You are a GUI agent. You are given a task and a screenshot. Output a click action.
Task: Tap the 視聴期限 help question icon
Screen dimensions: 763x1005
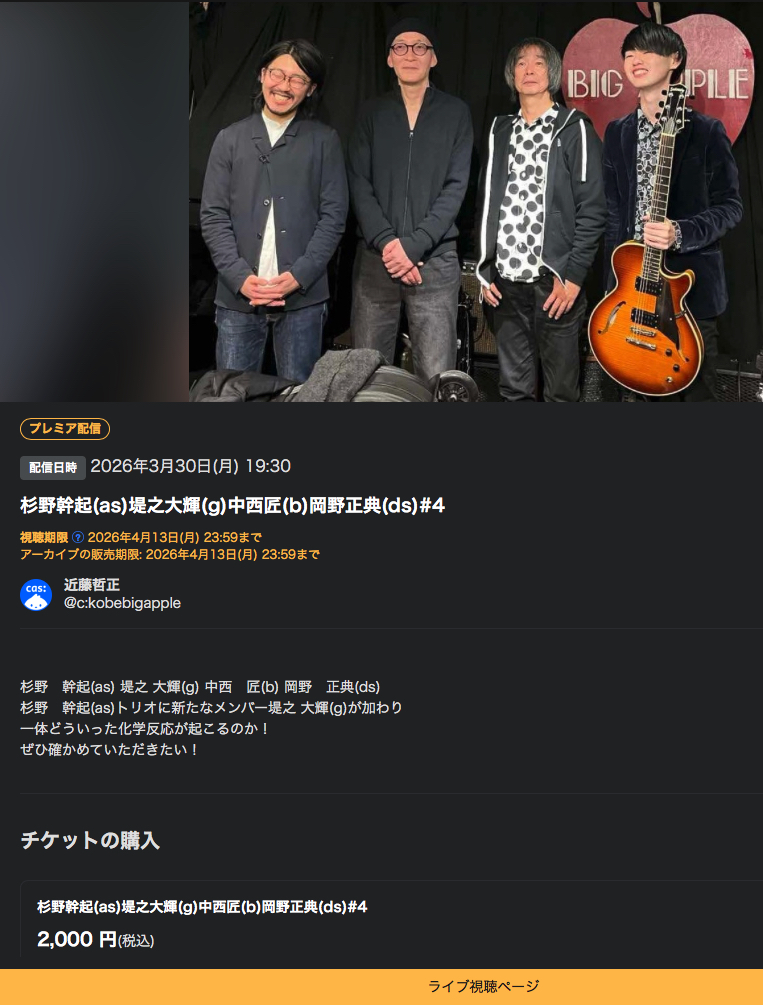[x=78, y=538]
